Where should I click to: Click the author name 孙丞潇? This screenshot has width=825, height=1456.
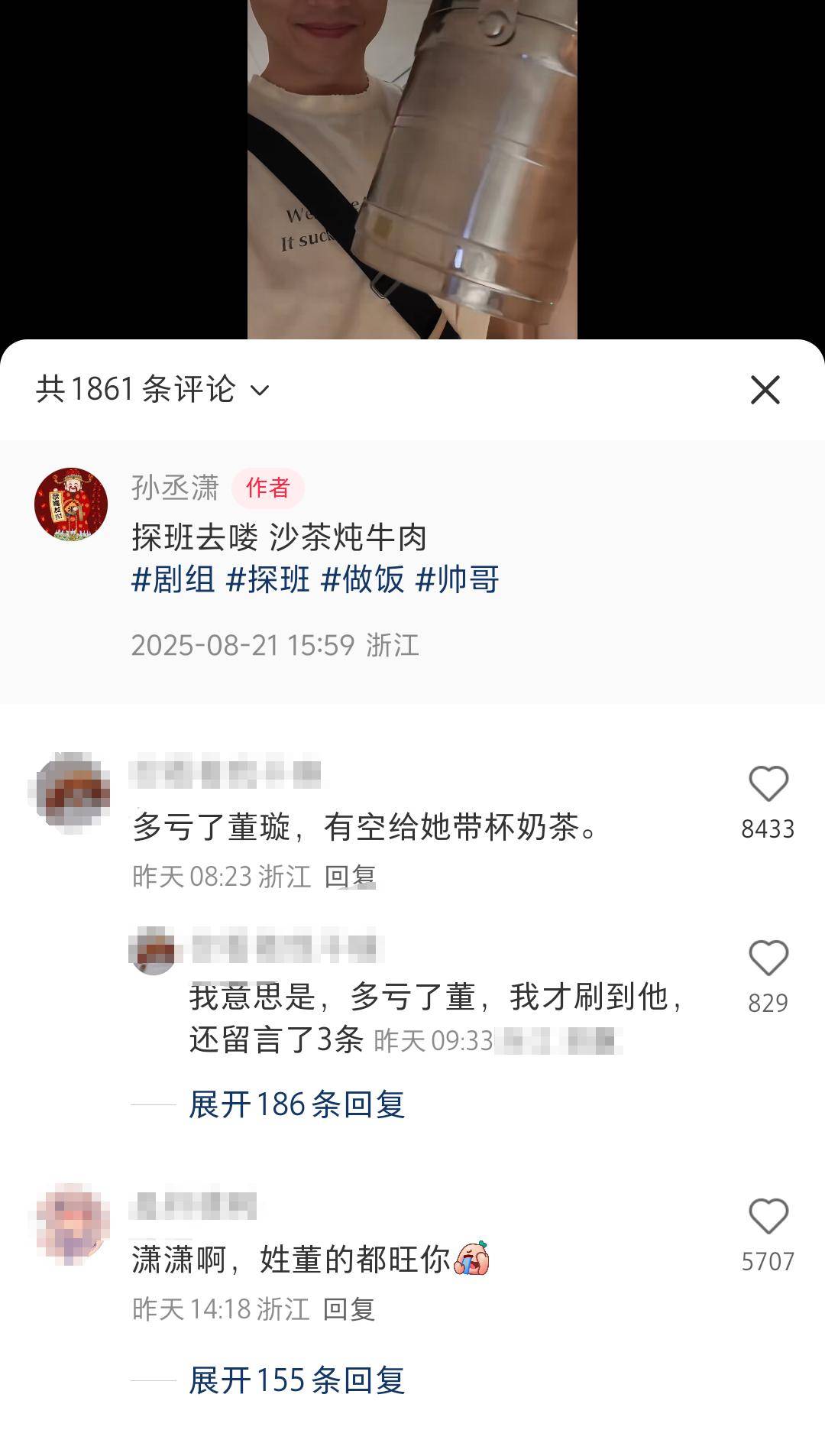coord(175,488)
